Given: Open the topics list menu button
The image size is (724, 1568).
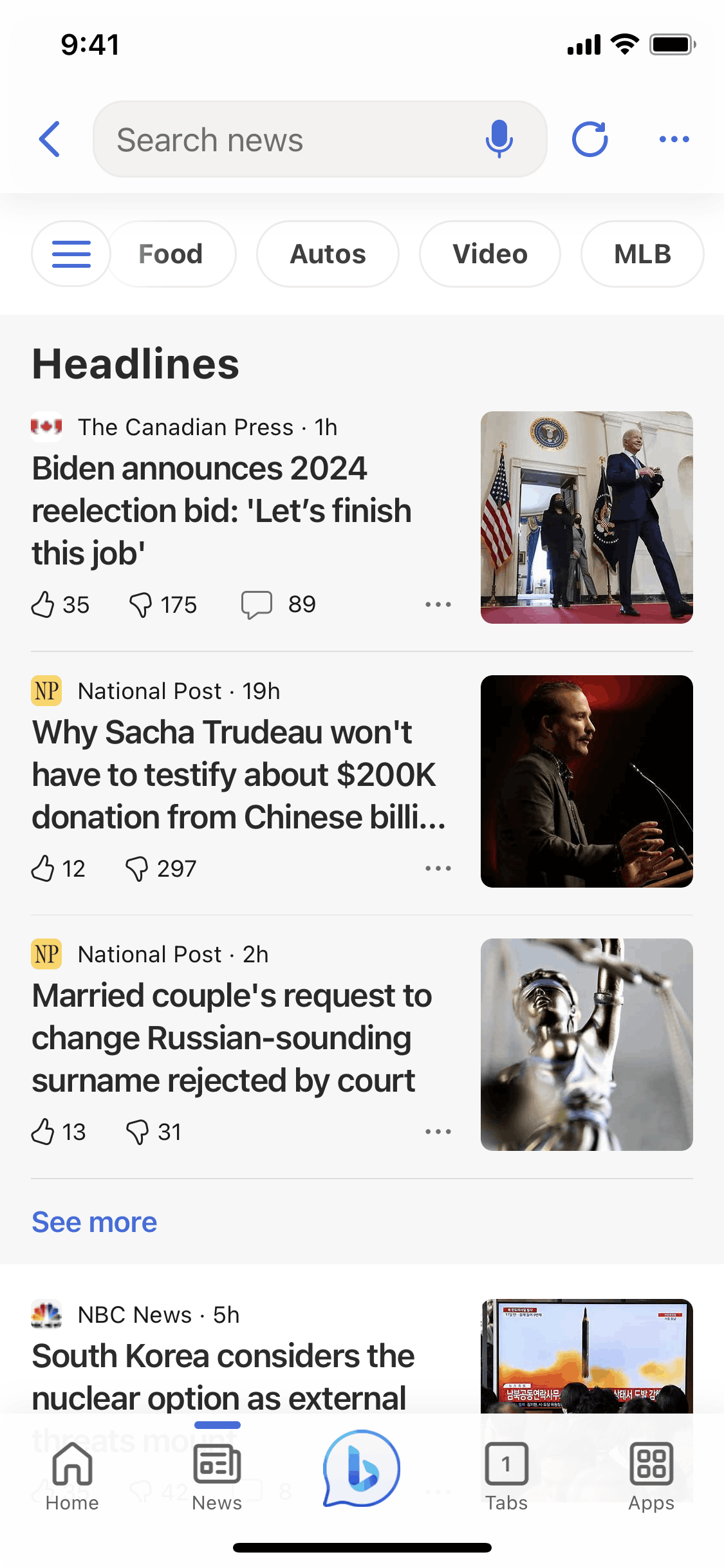Looking at the screenshot, I should pyautogui.click(x=71, y=254).
